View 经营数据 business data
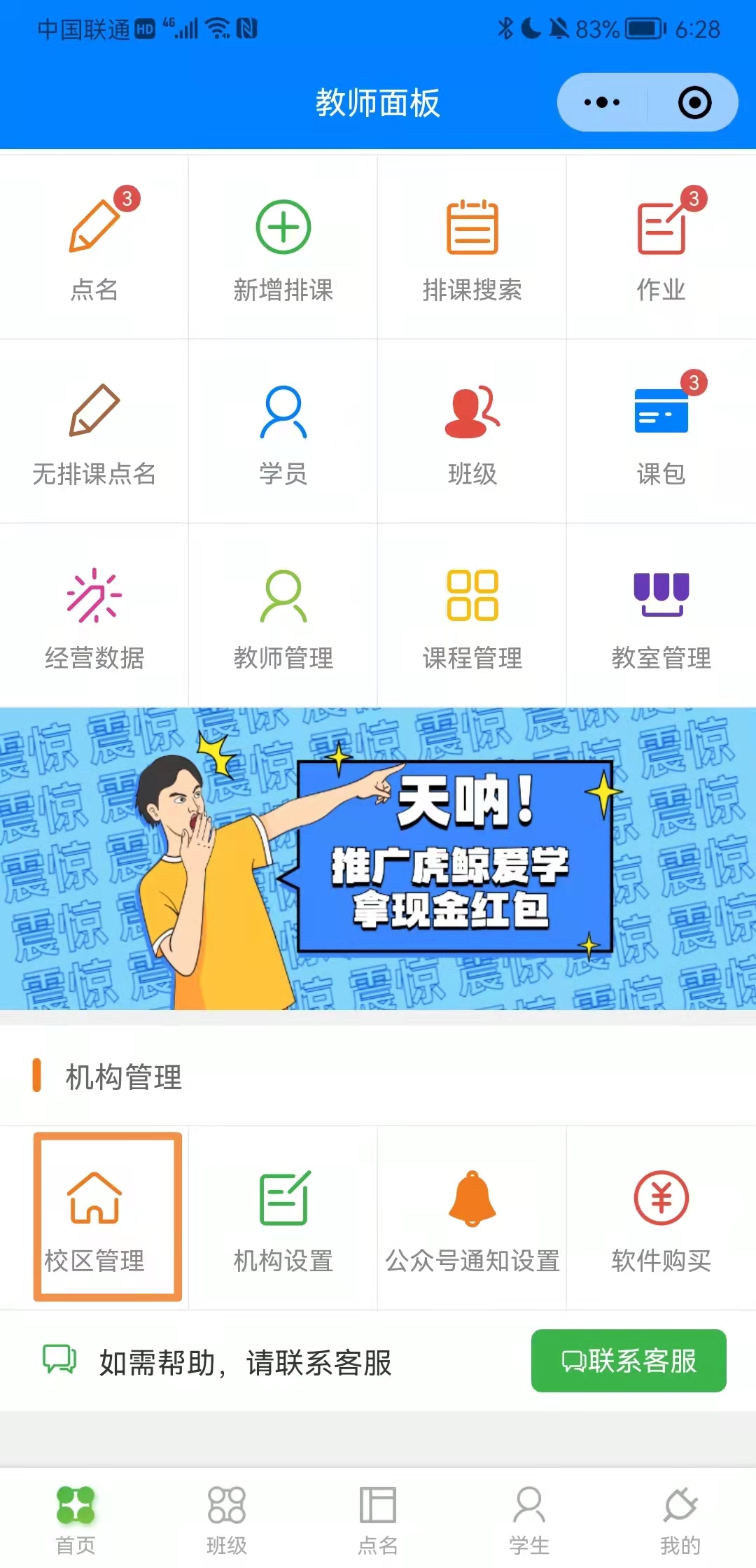Image resolution: width=756 pixels, height=1568 pixels. click(x=94, y=616)
